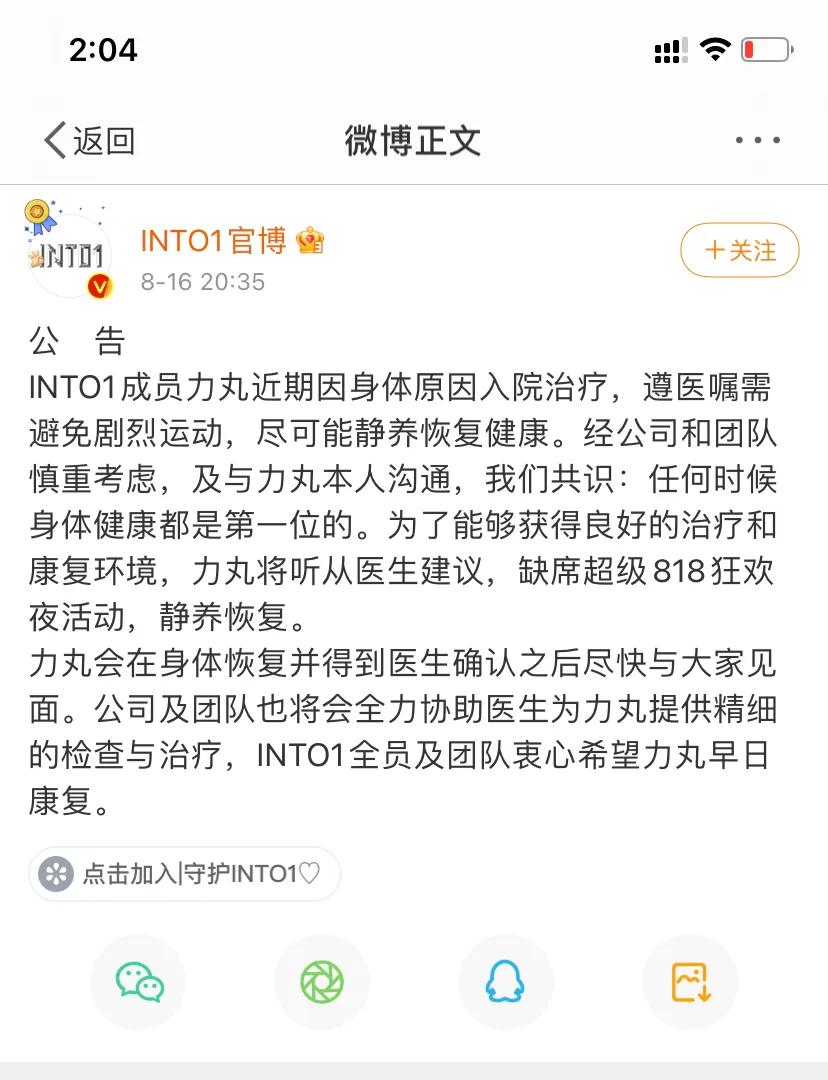Follow INTO1官博 with 关注 button
The width and height of the screenshot is (828, 1080).
pos(739,250)
